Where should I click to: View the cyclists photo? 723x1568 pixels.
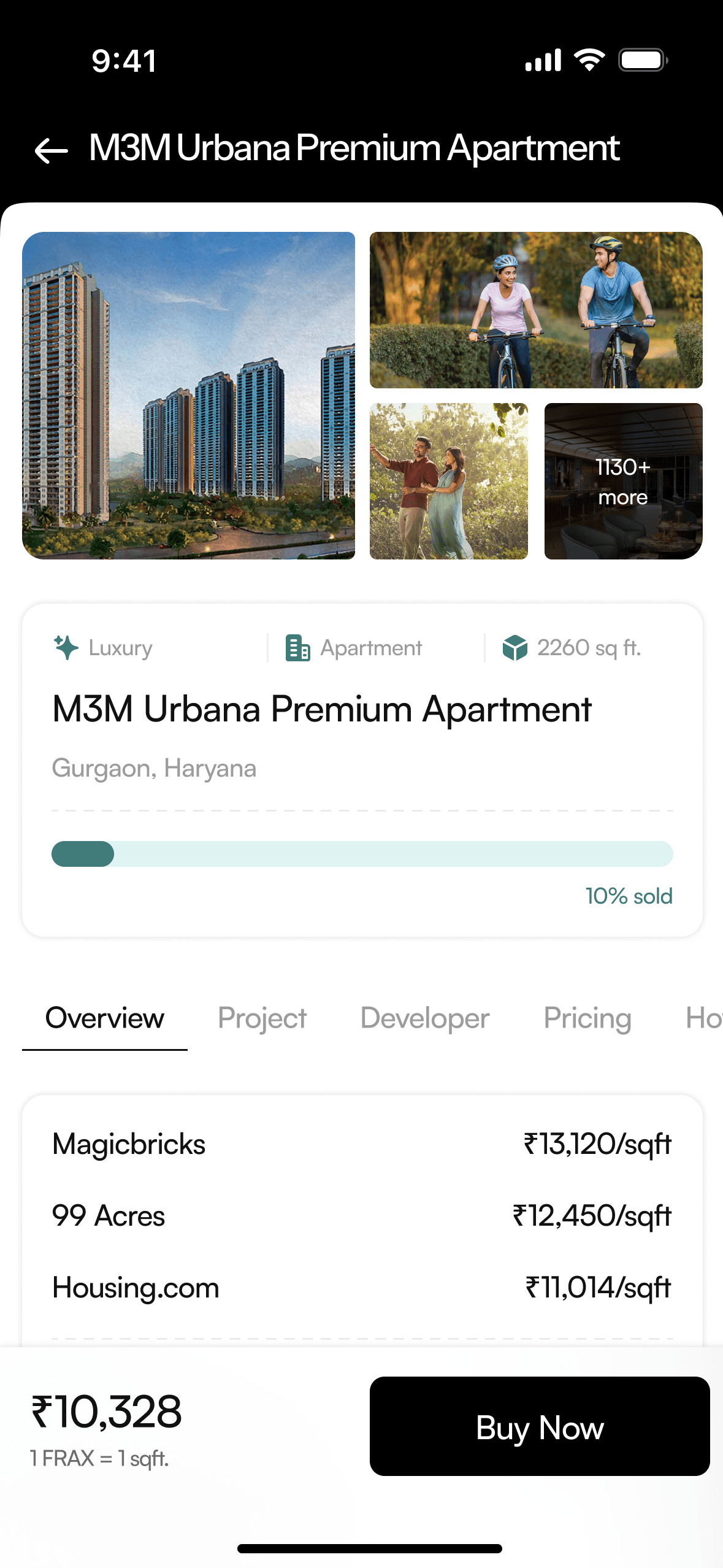tap(536, 310)
